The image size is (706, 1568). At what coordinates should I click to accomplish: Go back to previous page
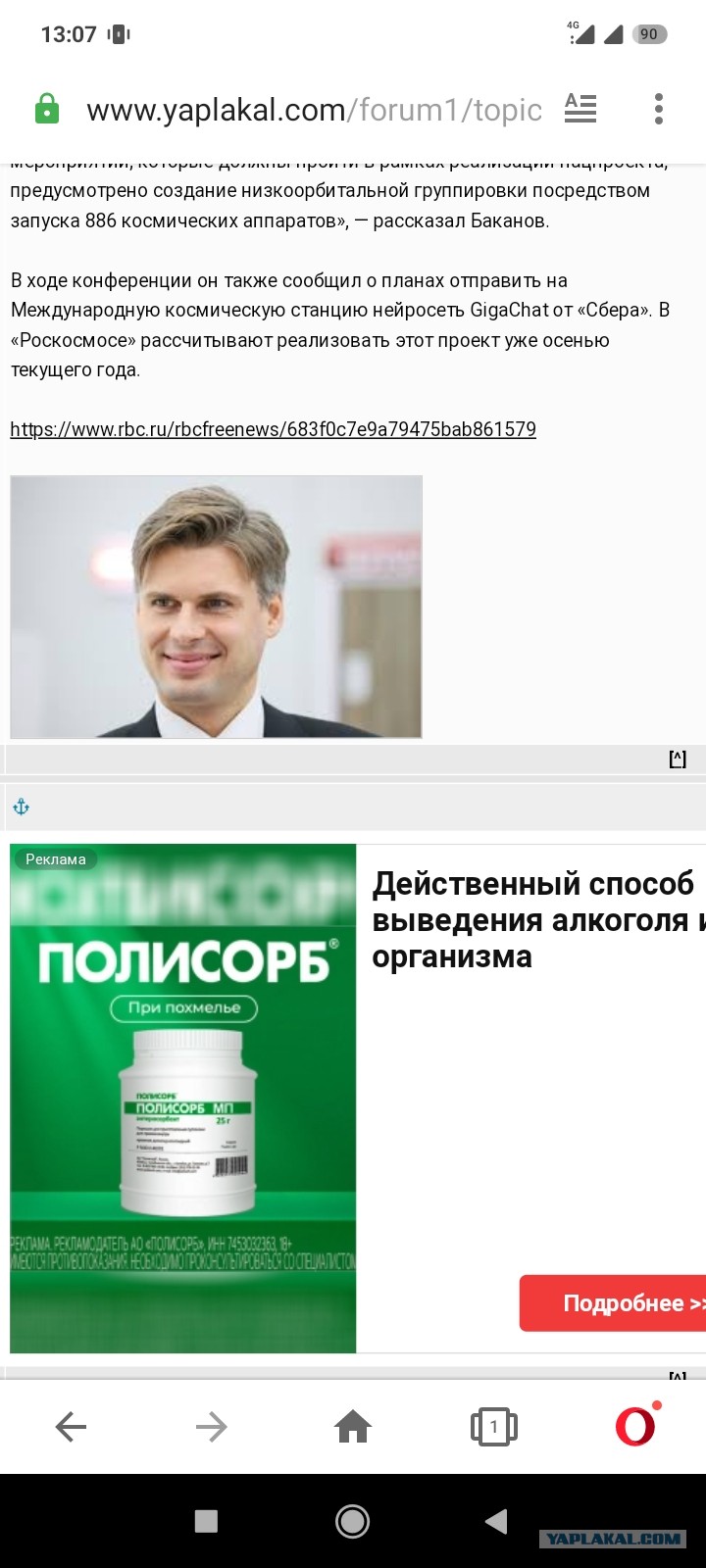coord(71,1427)
